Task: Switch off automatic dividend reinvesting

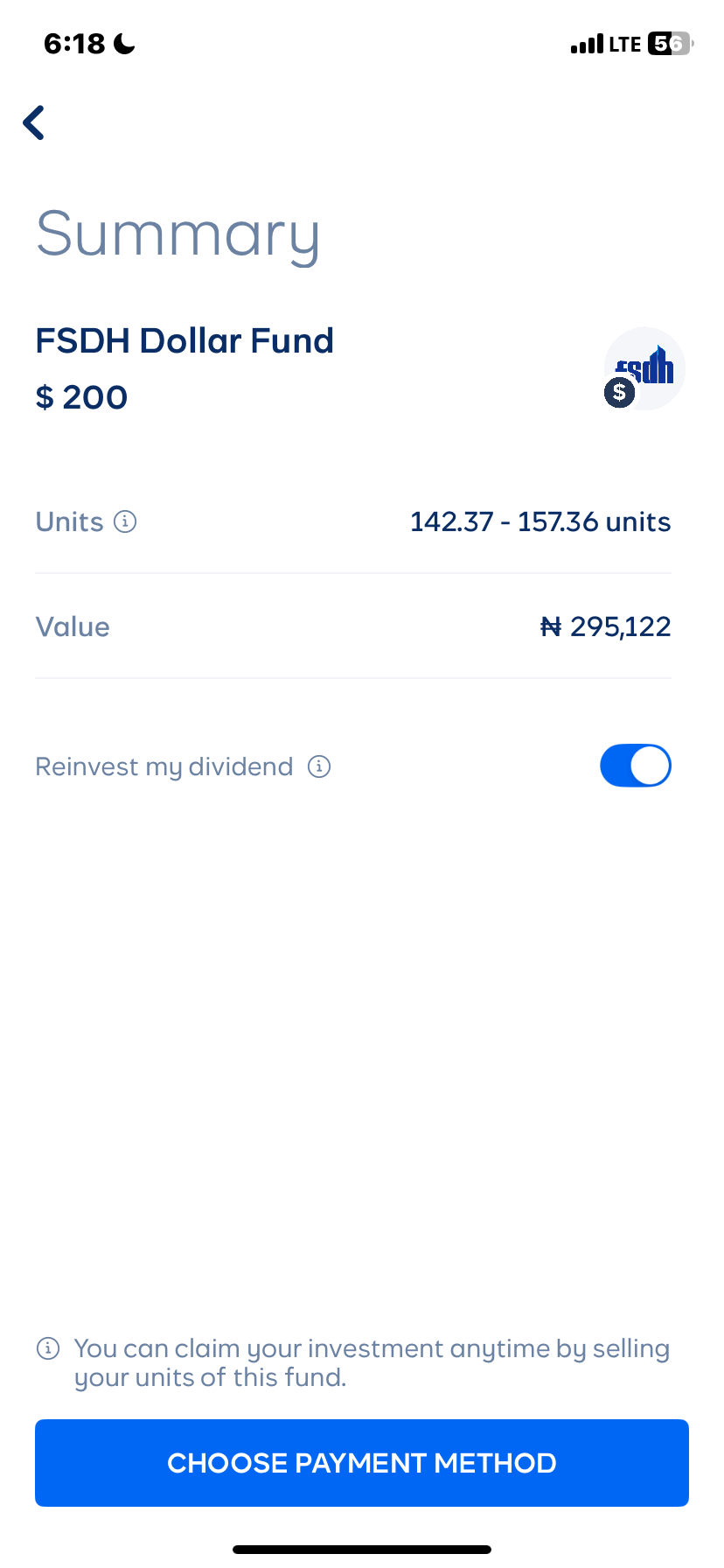Action: 635,765
